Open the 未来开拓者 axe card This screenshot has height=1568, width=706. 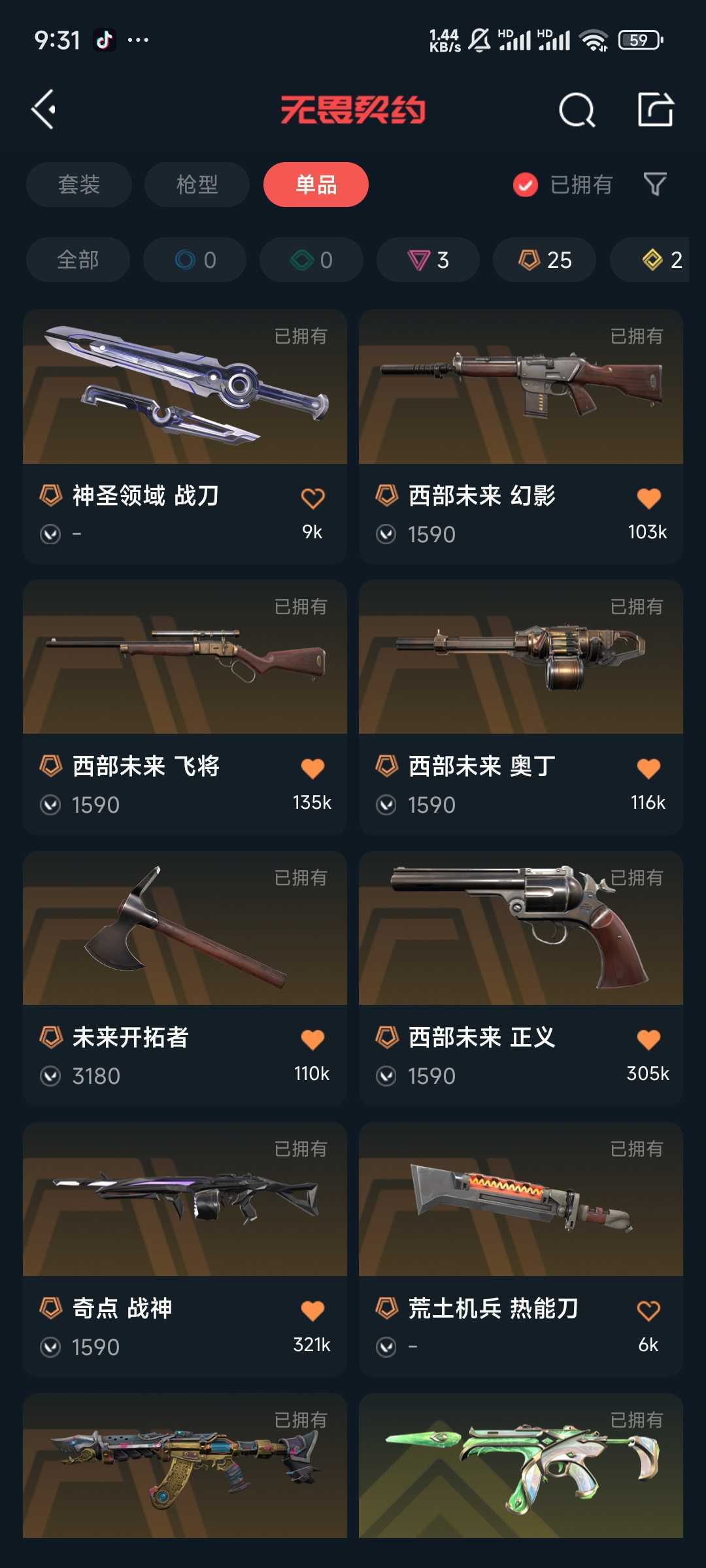tap(185, 978)
